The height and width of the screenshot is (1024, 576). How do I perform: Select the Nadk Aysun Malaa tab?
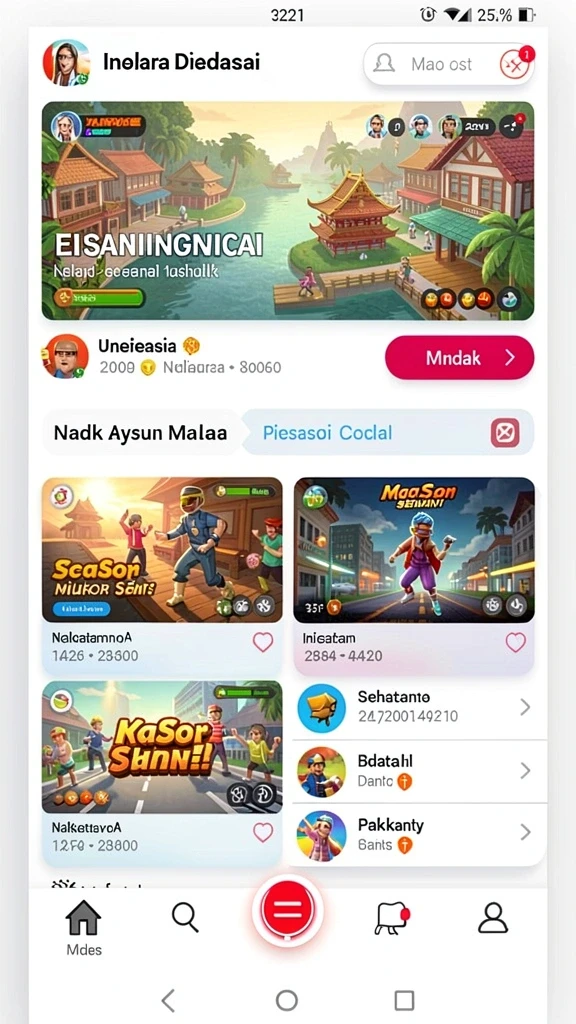click(140, 432)
